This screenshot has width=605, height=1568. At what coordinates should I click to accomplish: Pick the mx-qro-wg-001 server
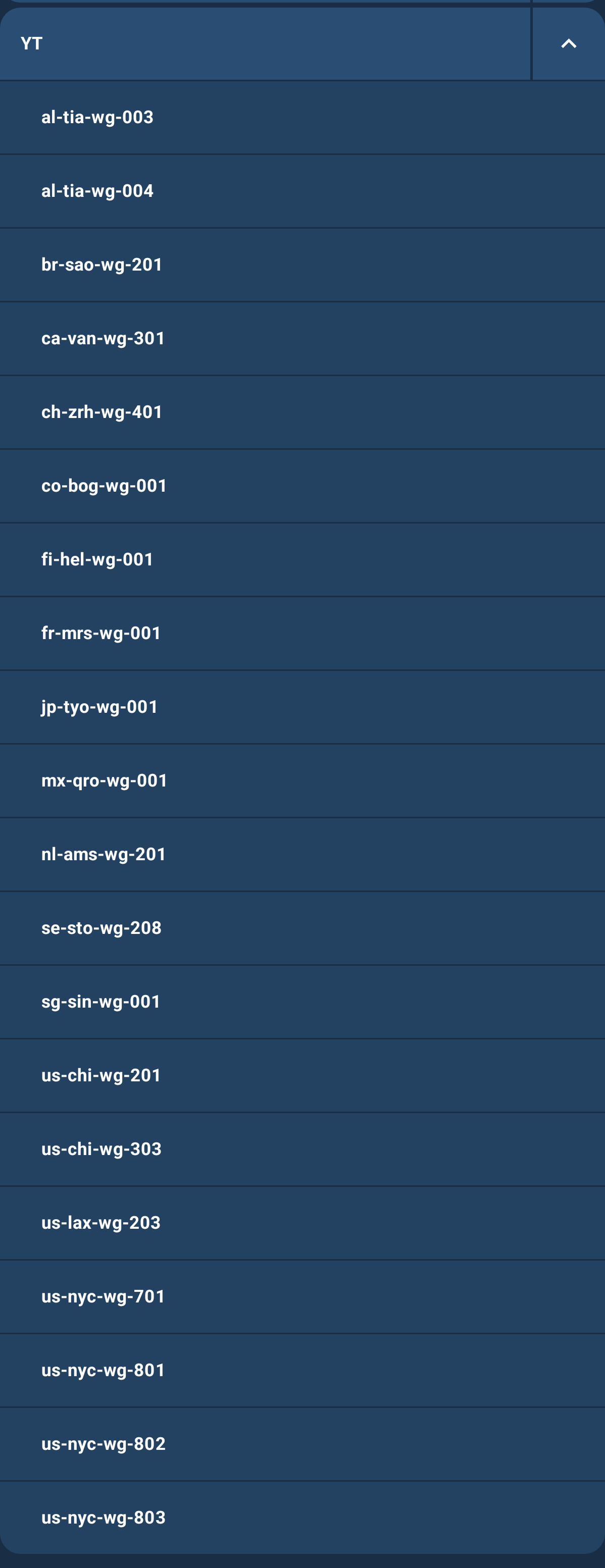(x=302, y=780)
